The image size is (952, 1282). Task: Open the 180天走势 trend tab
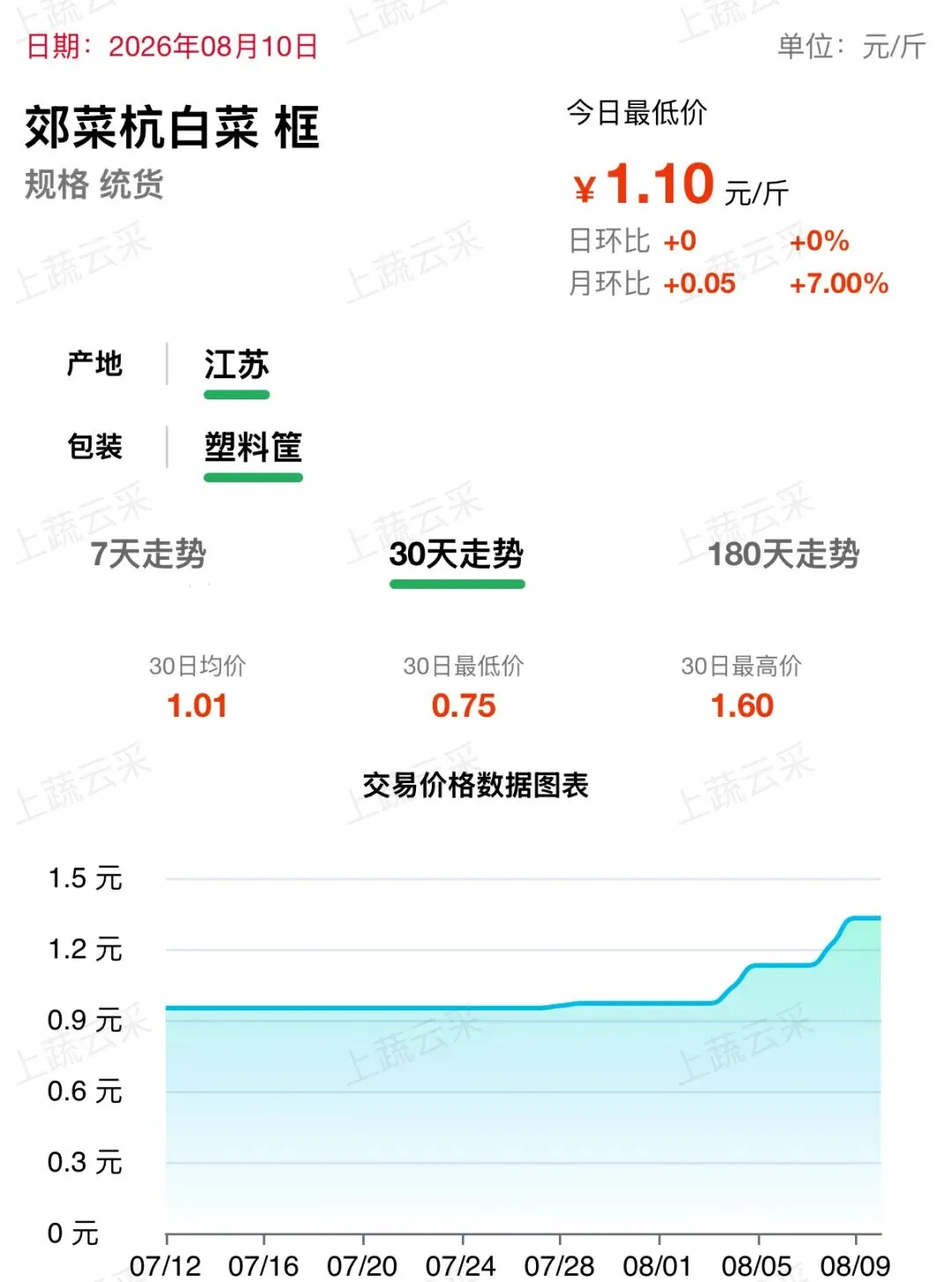click(784, 554)
